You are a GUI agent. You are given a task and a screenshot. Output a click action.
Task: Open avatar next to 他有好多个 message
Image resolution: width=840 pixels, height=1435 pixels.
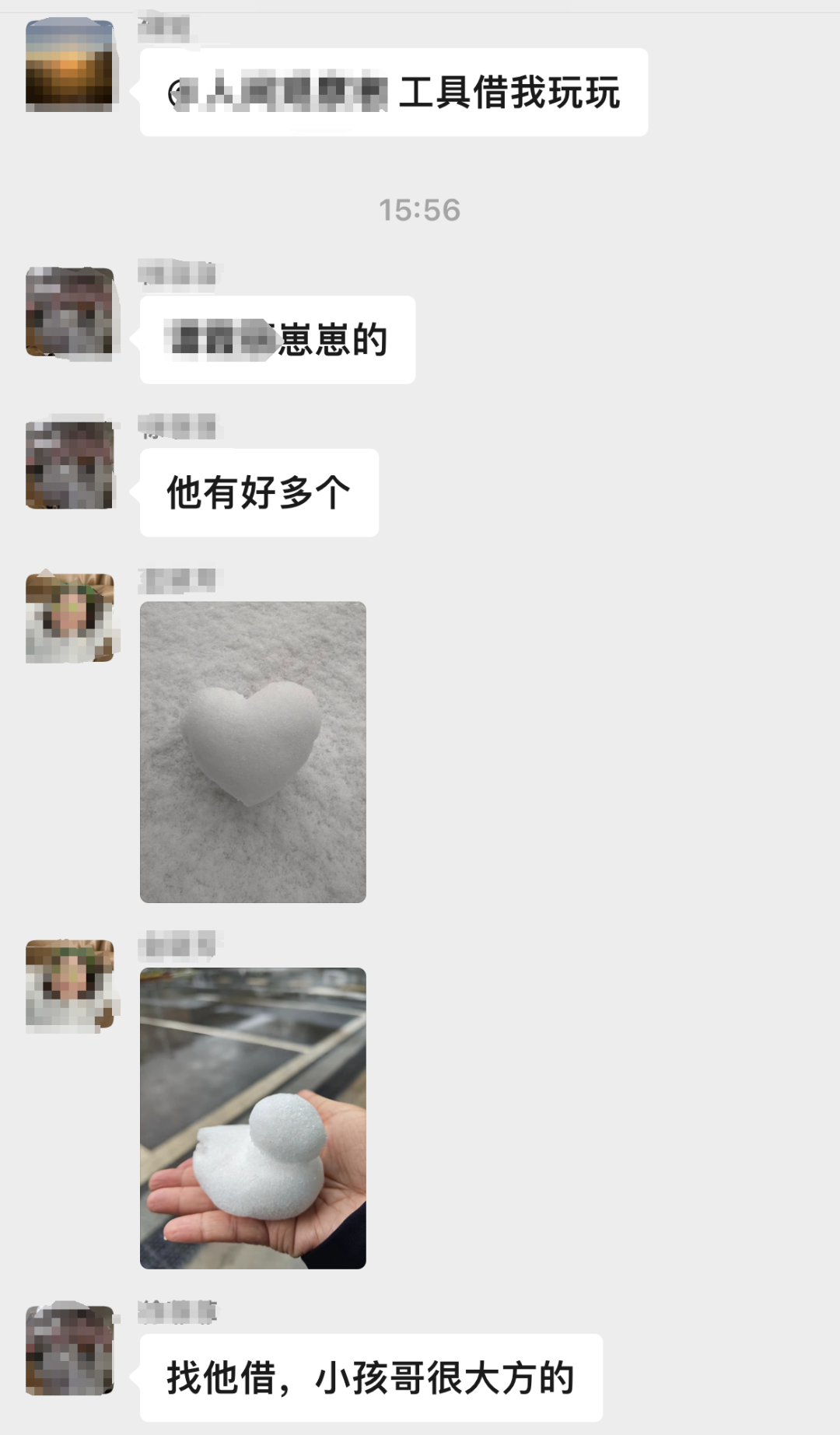coord(70,465)
